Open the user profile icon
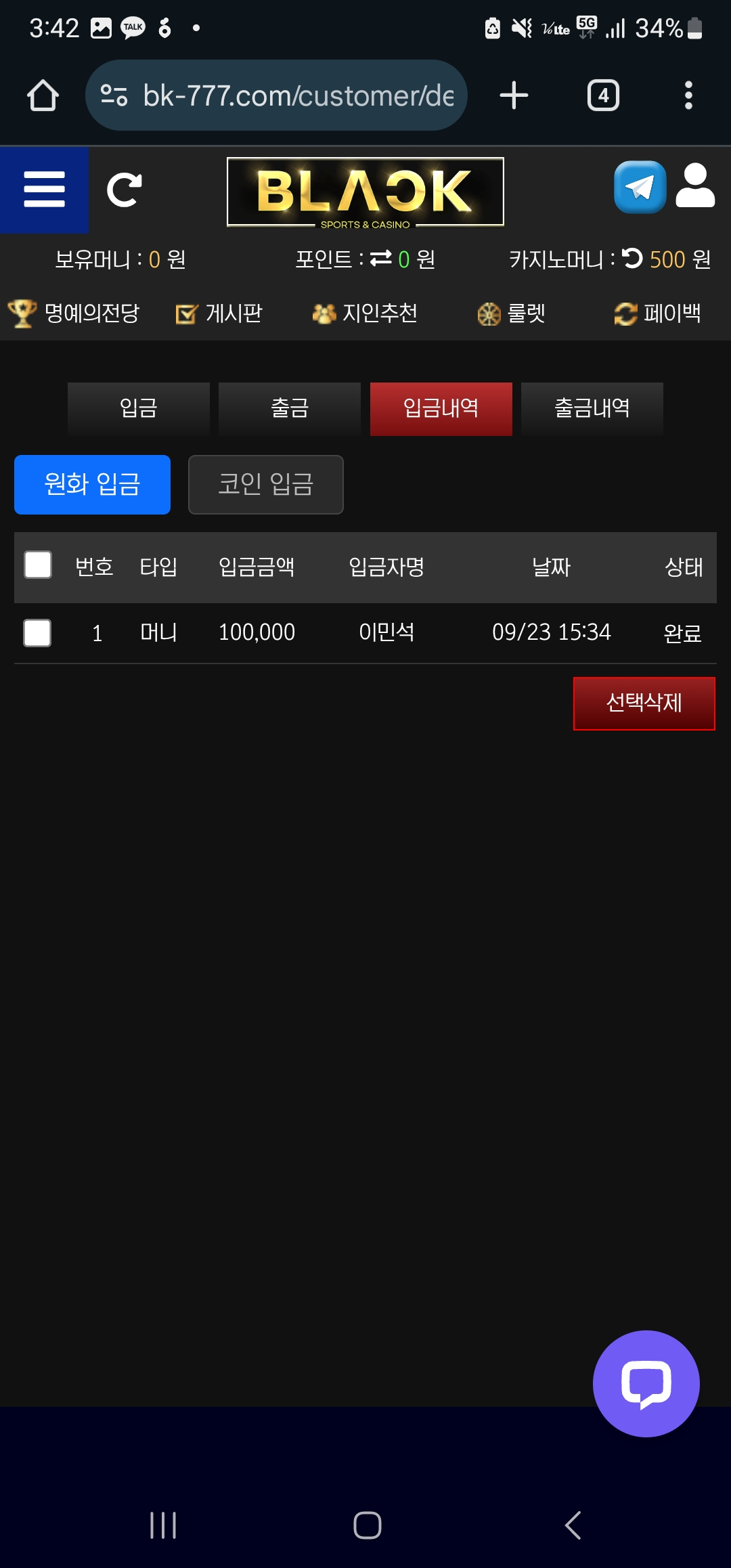The image size is (731, 1568). 695,186
